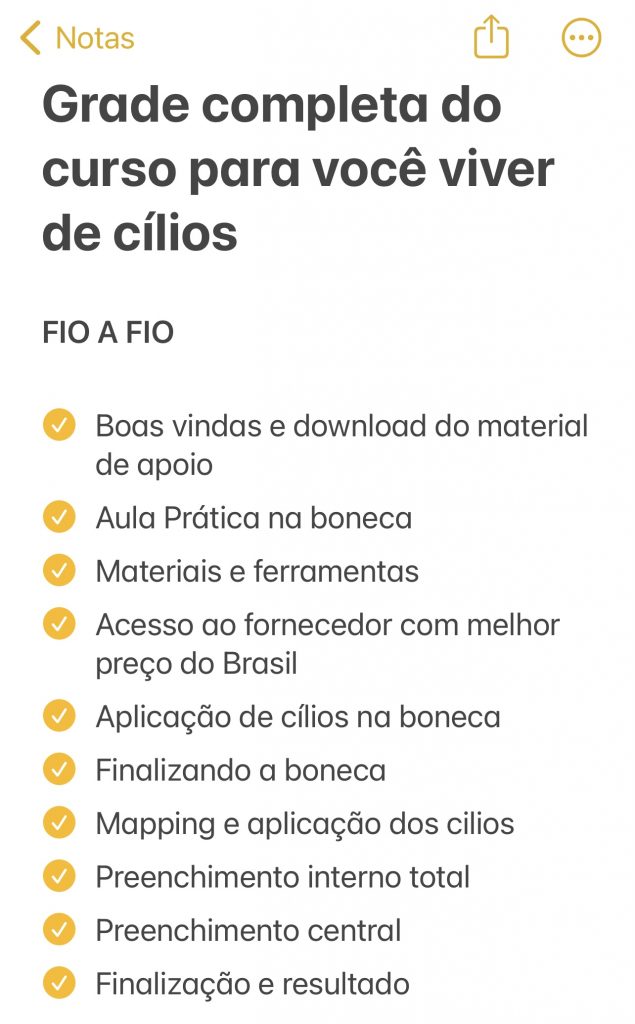Go back to Notas list
Screen dimensions: 635x1024
coord(77,37)
